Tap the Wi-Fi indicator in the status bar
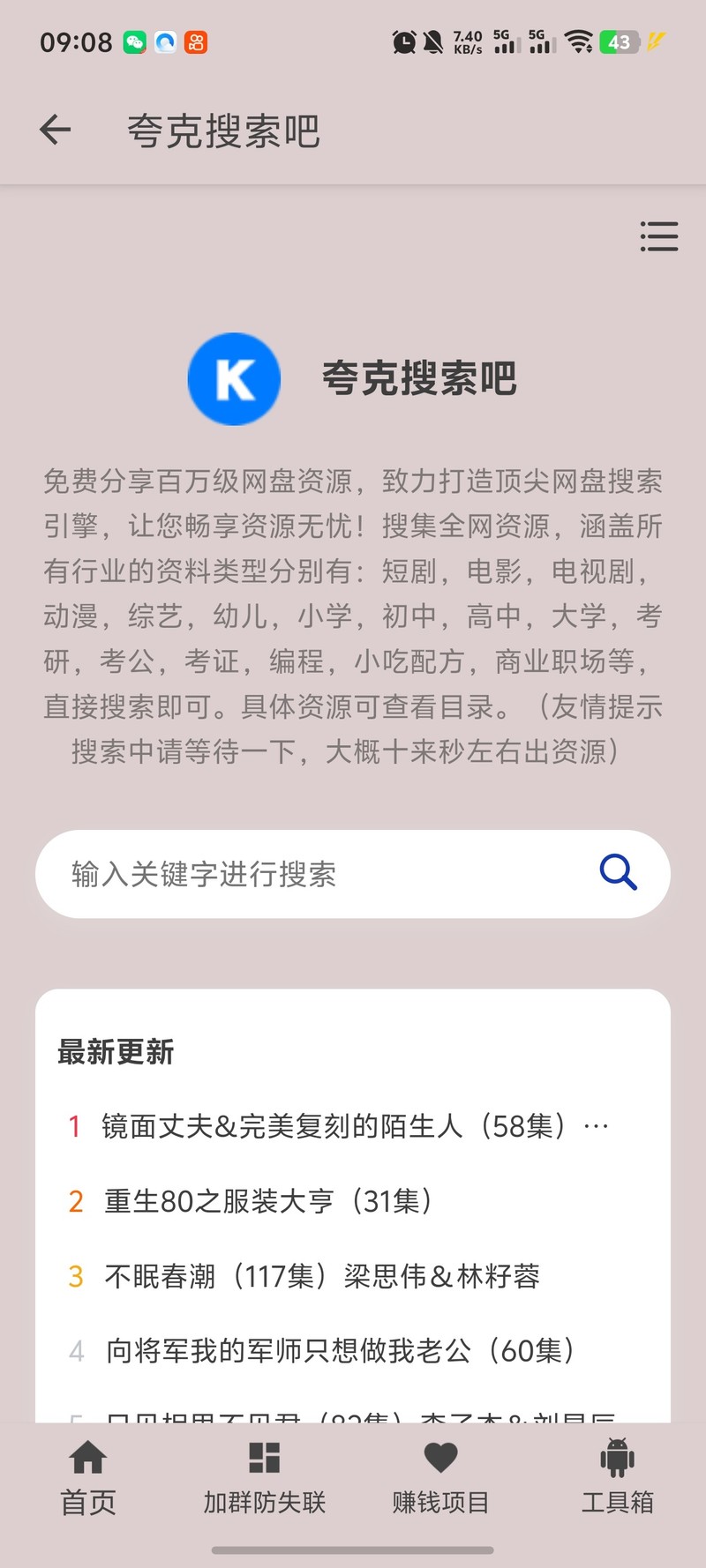Image resolution: width=706 pixels, height=1568 pixels. 578,42
